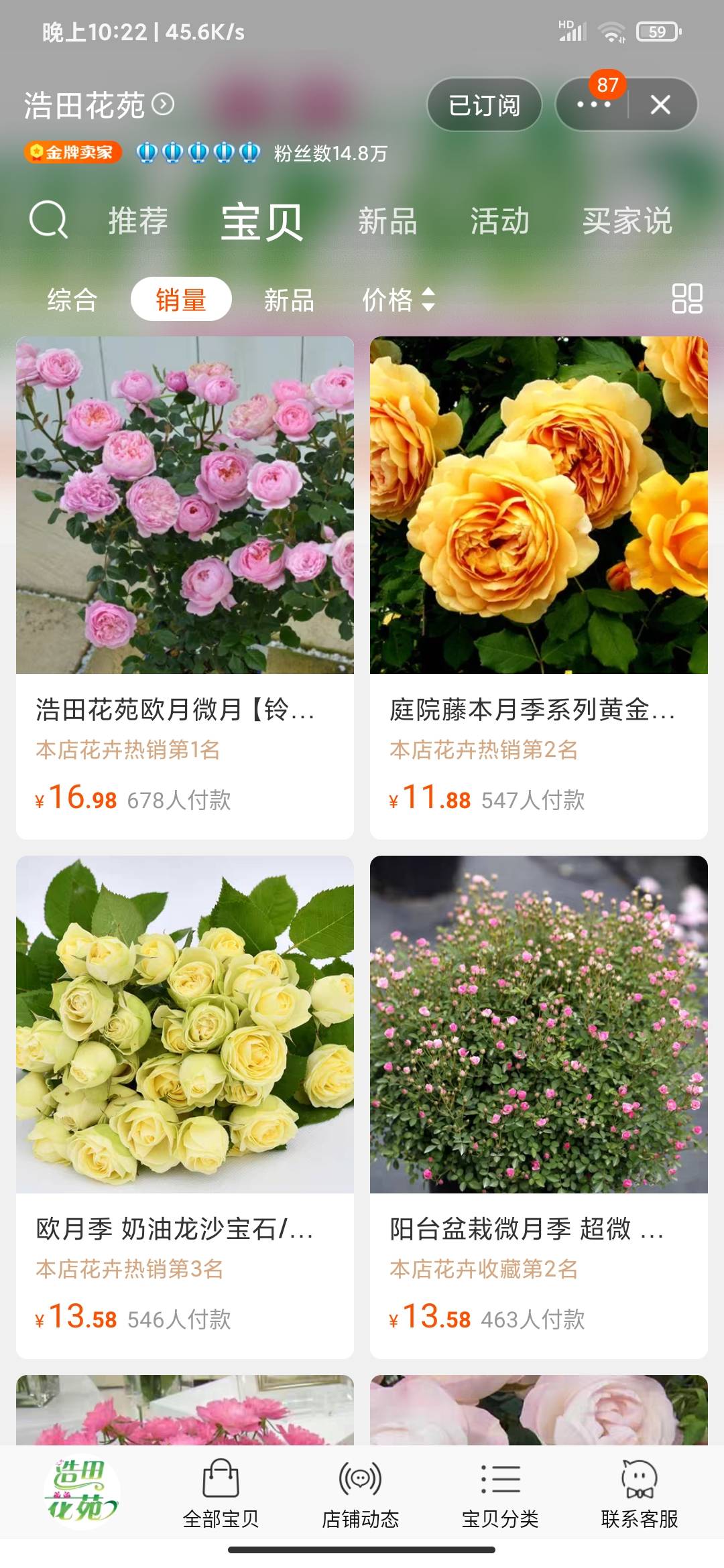Switch to the 新品 top tab

[387, 221]
